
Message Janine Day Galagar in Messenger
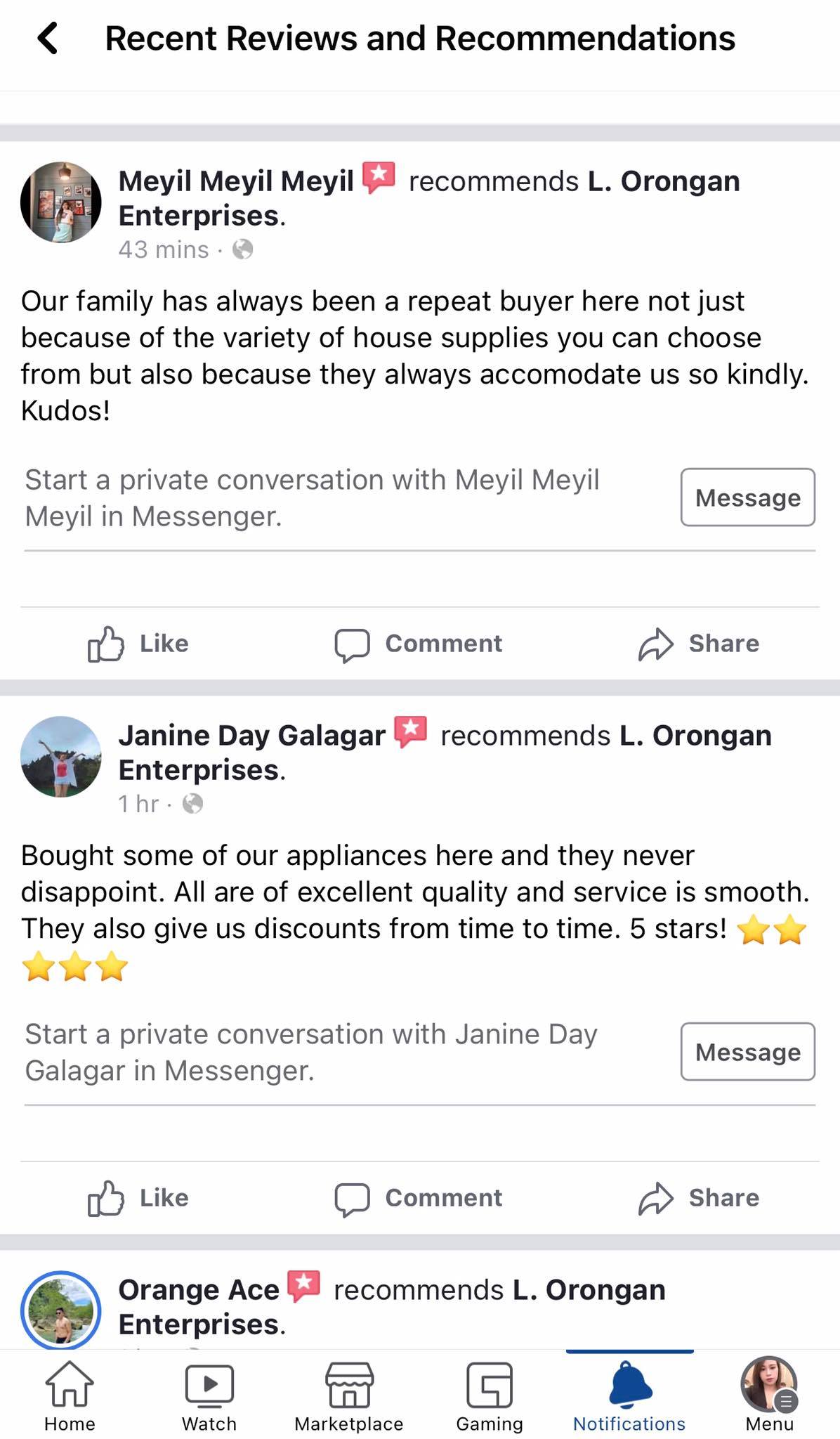coord(747,1052)
